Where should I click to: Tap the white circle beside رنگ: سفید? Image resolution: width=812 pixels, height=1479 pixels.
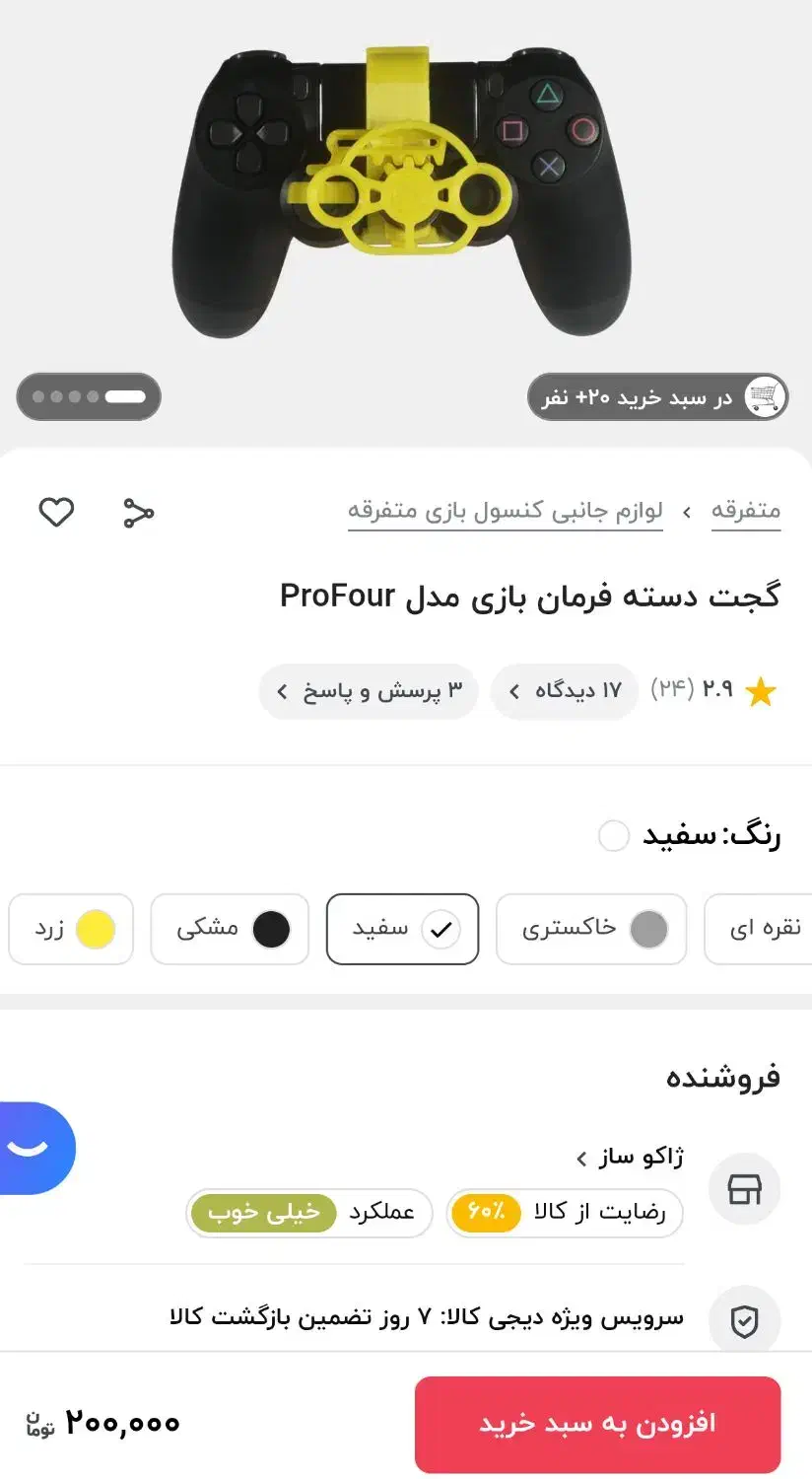[613, 835]
